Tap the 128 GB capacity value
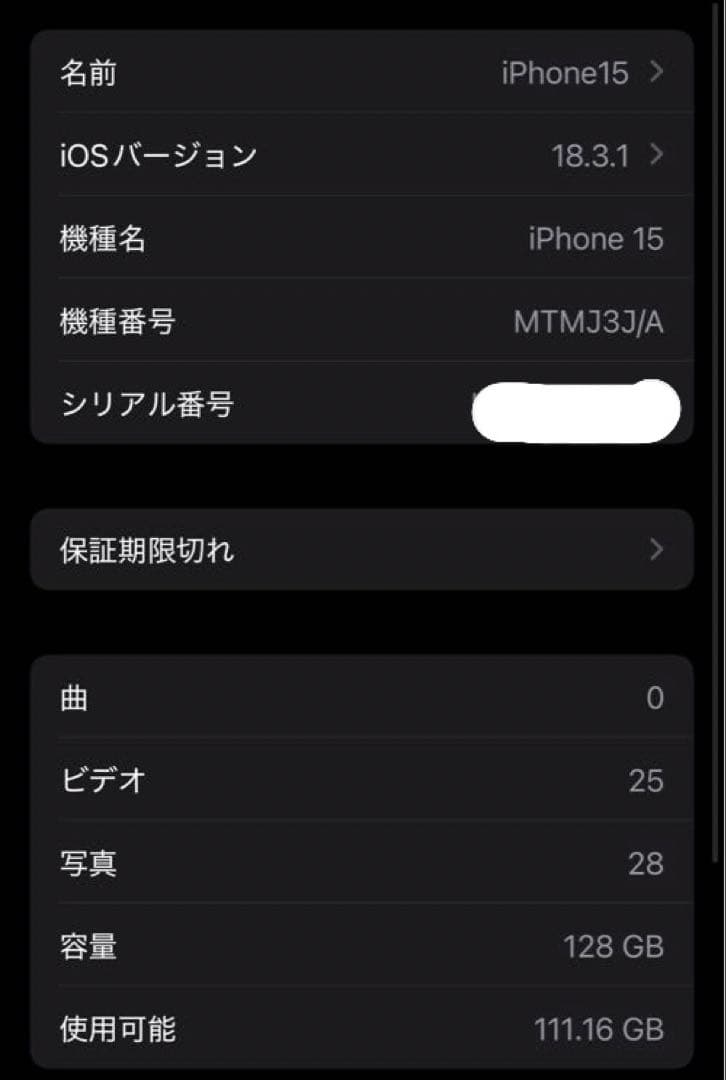This screenshot has width=726, height=1080. click(x=611, y=946)
